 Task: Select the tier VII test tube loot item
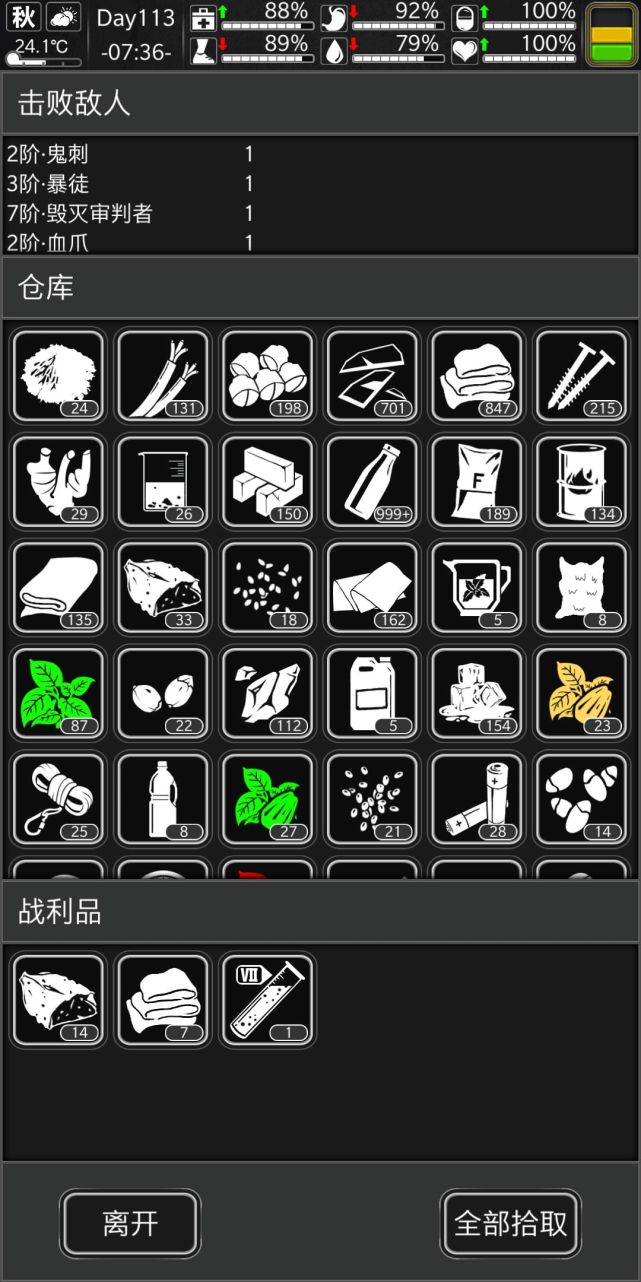point(268,999)
